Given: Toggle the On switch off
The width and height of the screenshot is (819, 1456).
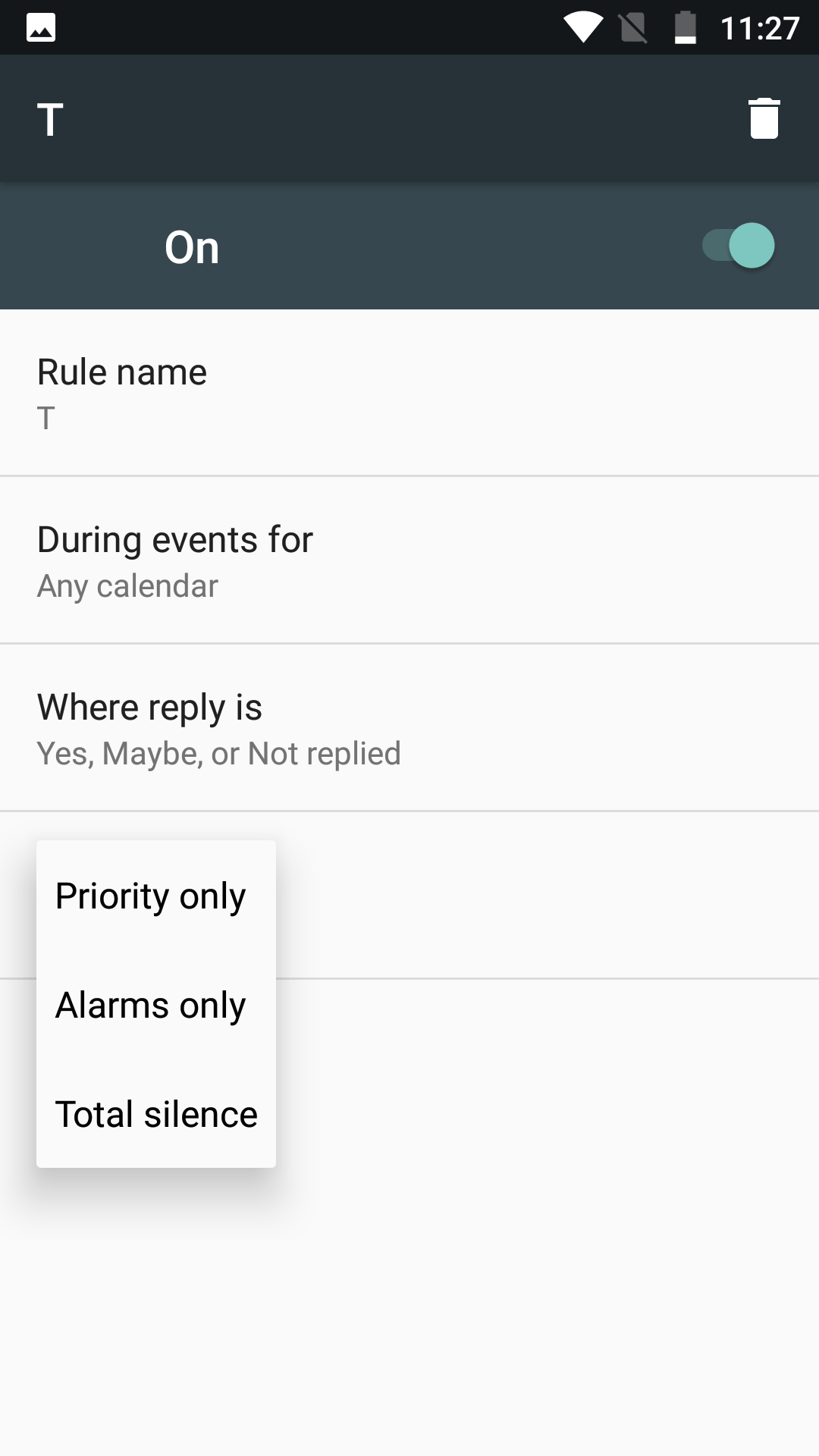Looking at the screenshot, I should click(x=738, y=246).
